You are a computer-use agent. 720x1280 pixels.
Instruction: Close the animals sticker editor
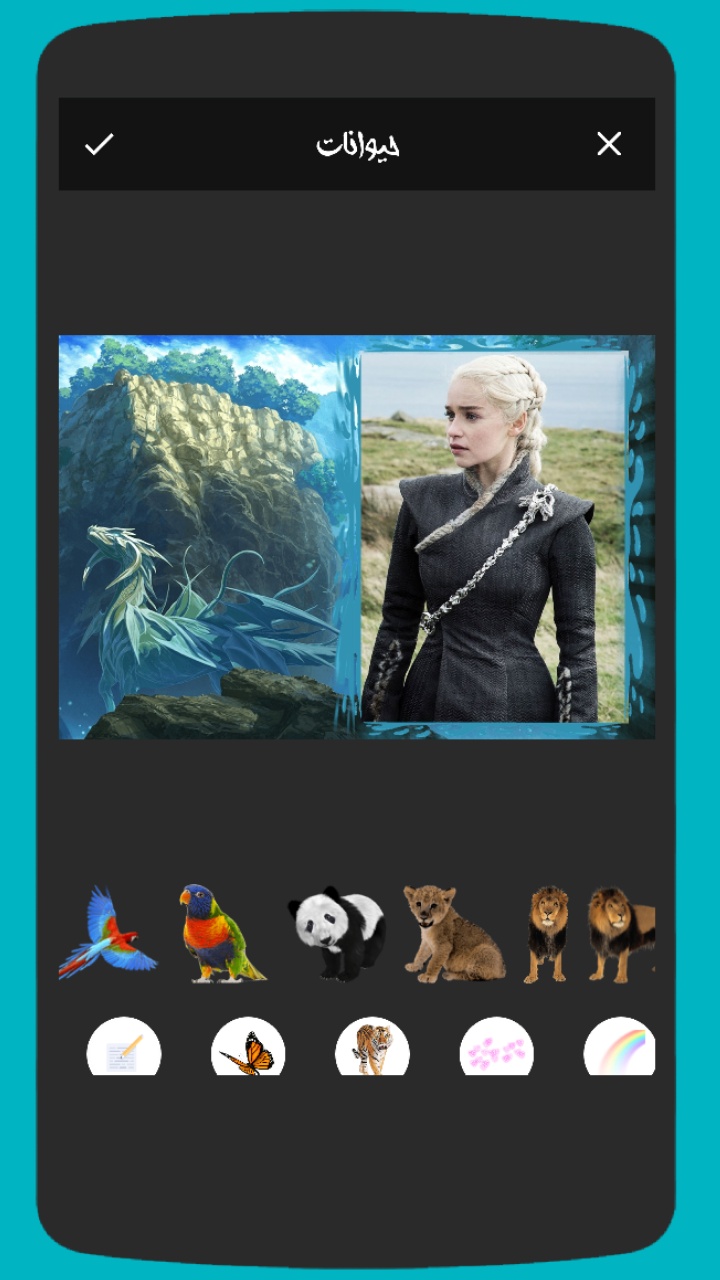(x=609, y=144)
